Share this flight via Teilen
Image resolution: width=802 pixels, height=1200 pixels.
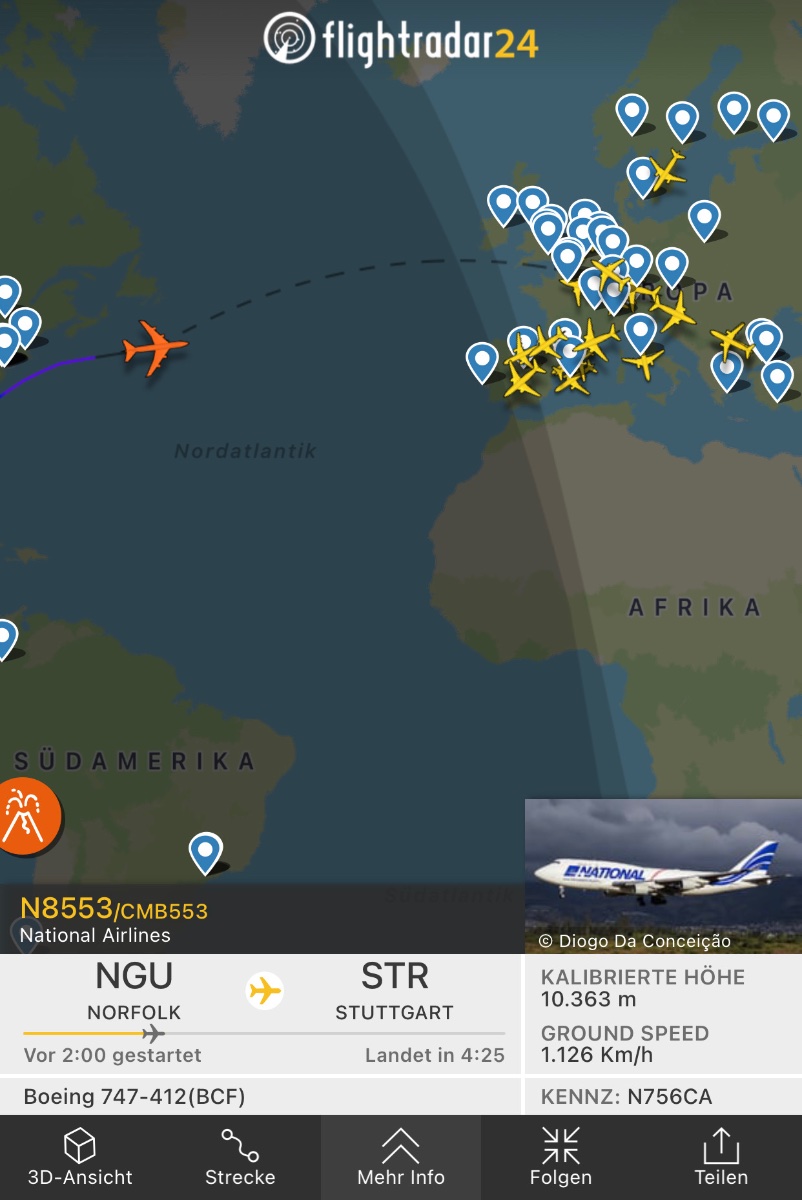tap(721, 1158)
